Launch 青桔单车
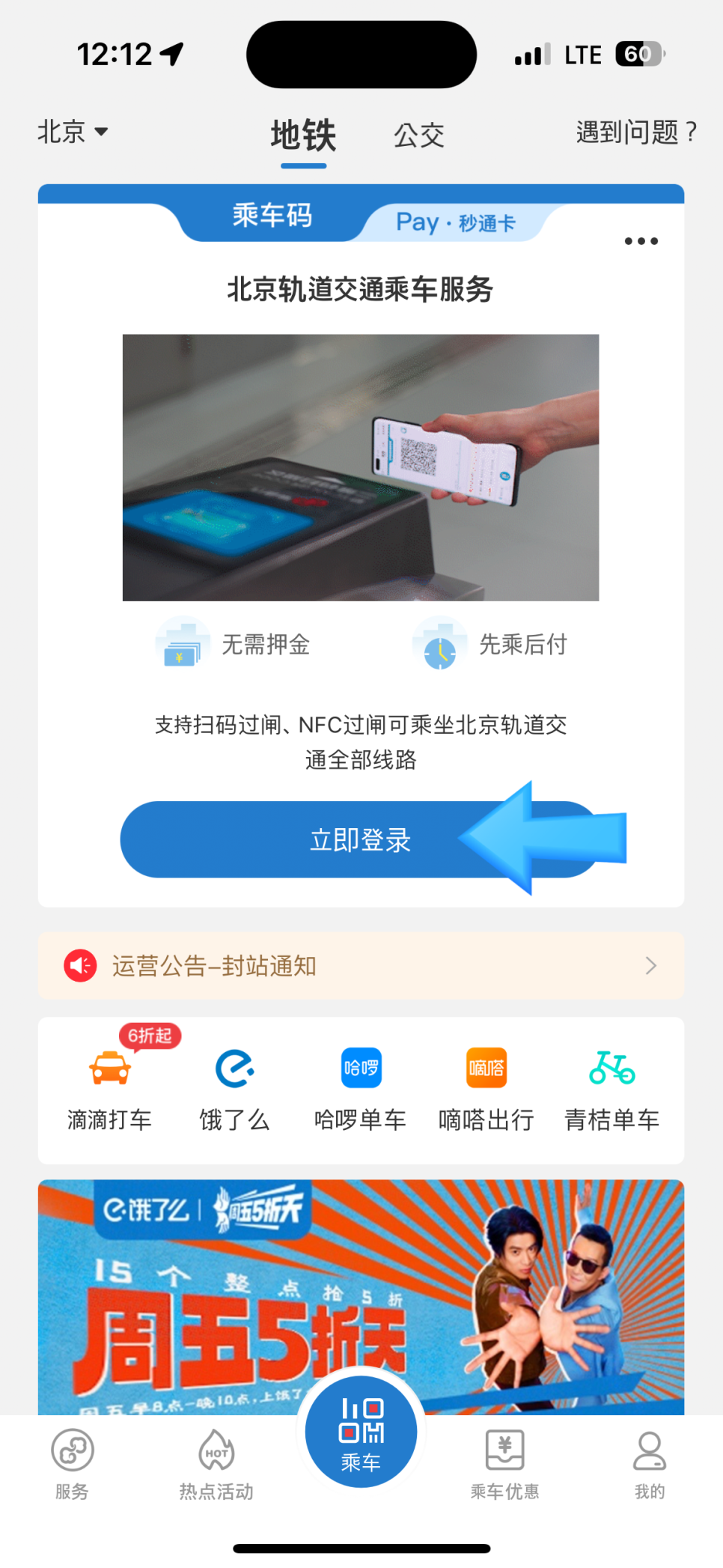The width and height of the screenshot is (723, 1568). [612, 1090]
